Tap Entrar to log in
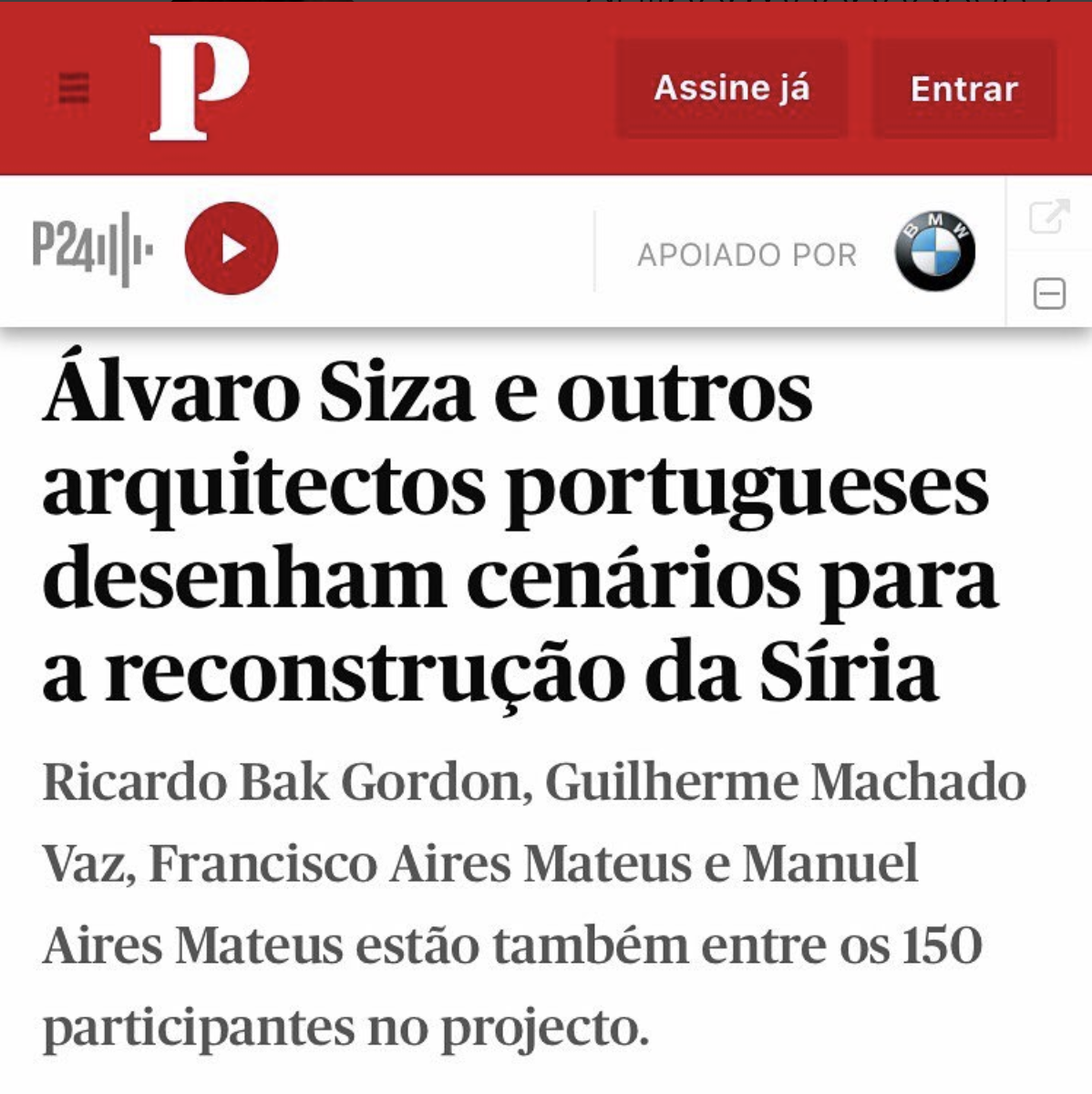1092x1094 pixels. (963, 88)
